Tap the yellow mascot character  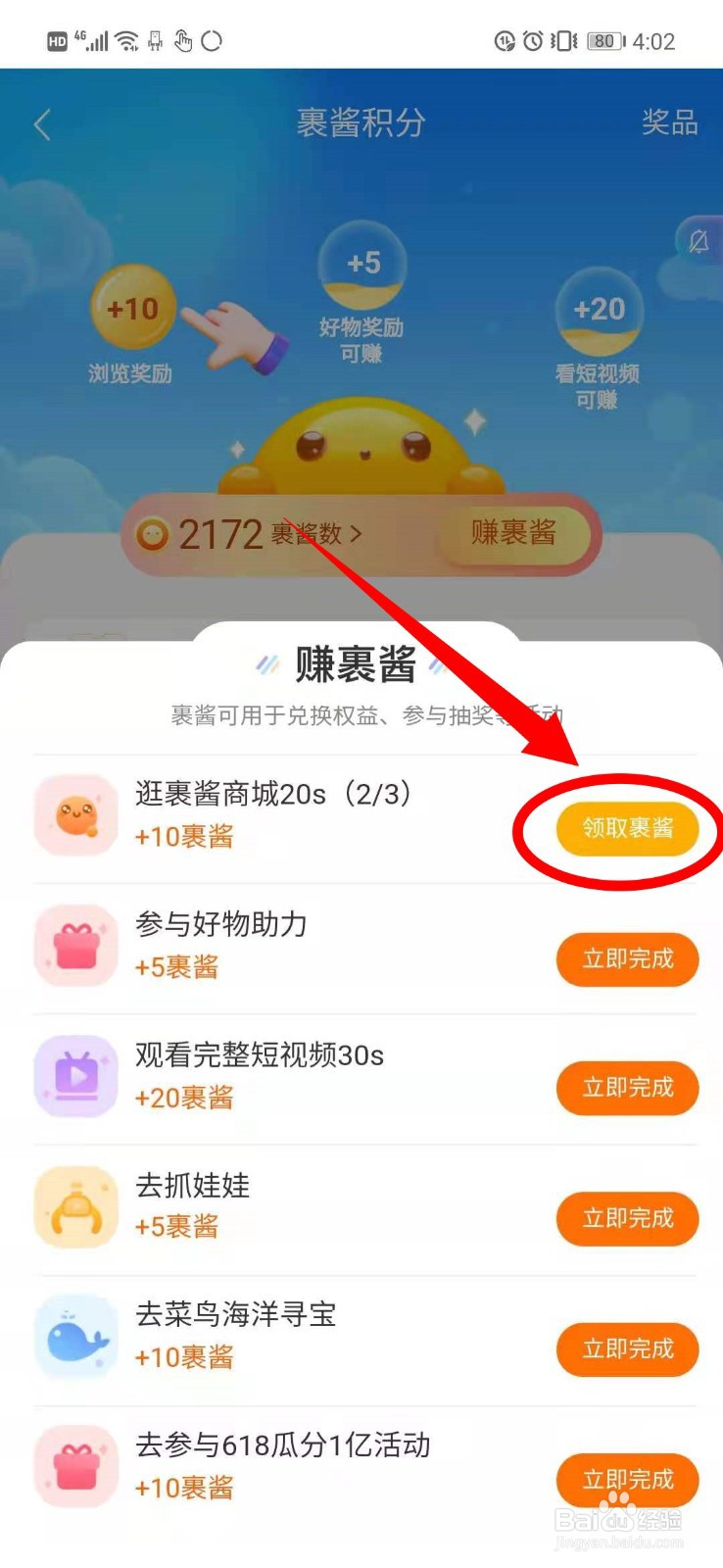click(361, 451)
